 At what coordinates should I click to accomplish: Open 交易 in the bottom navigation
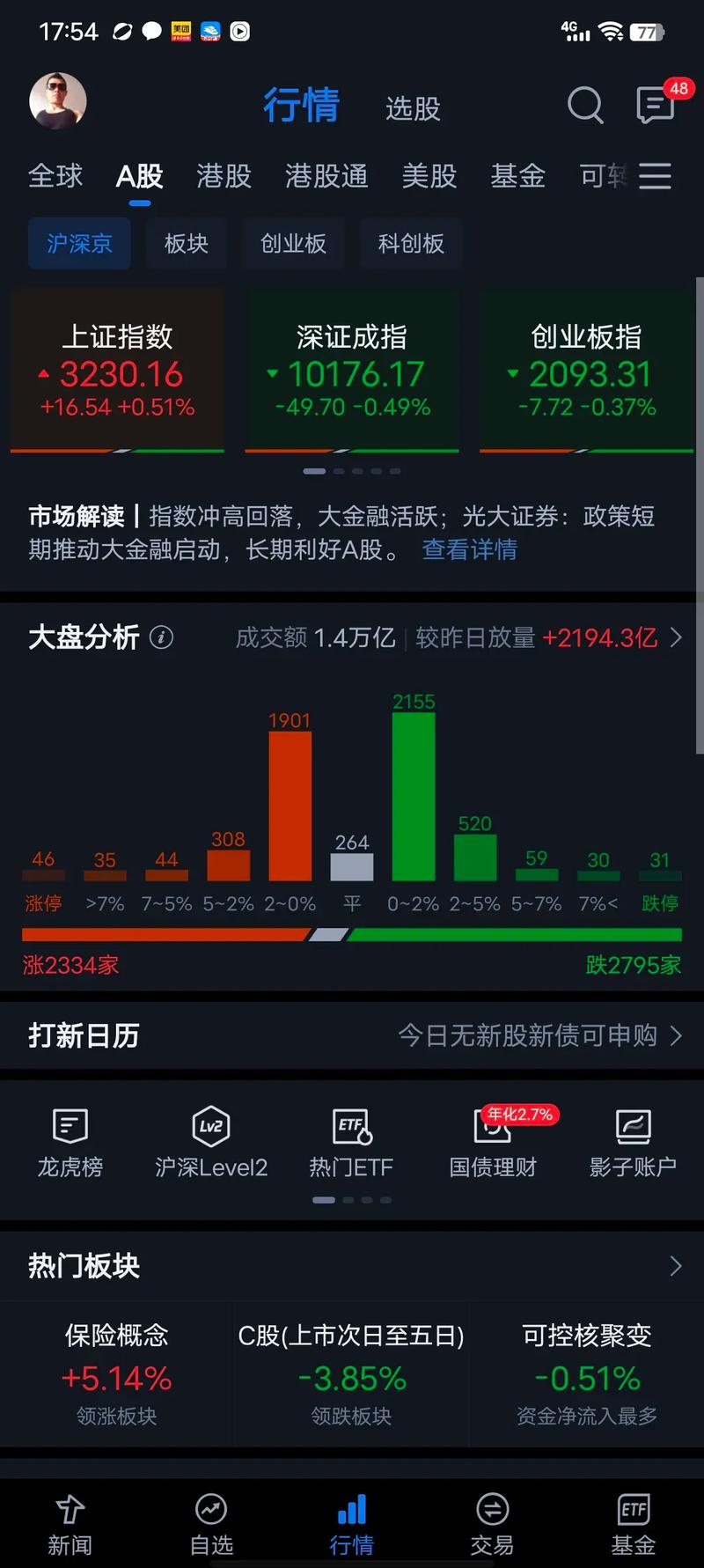tap(492, 1520)
